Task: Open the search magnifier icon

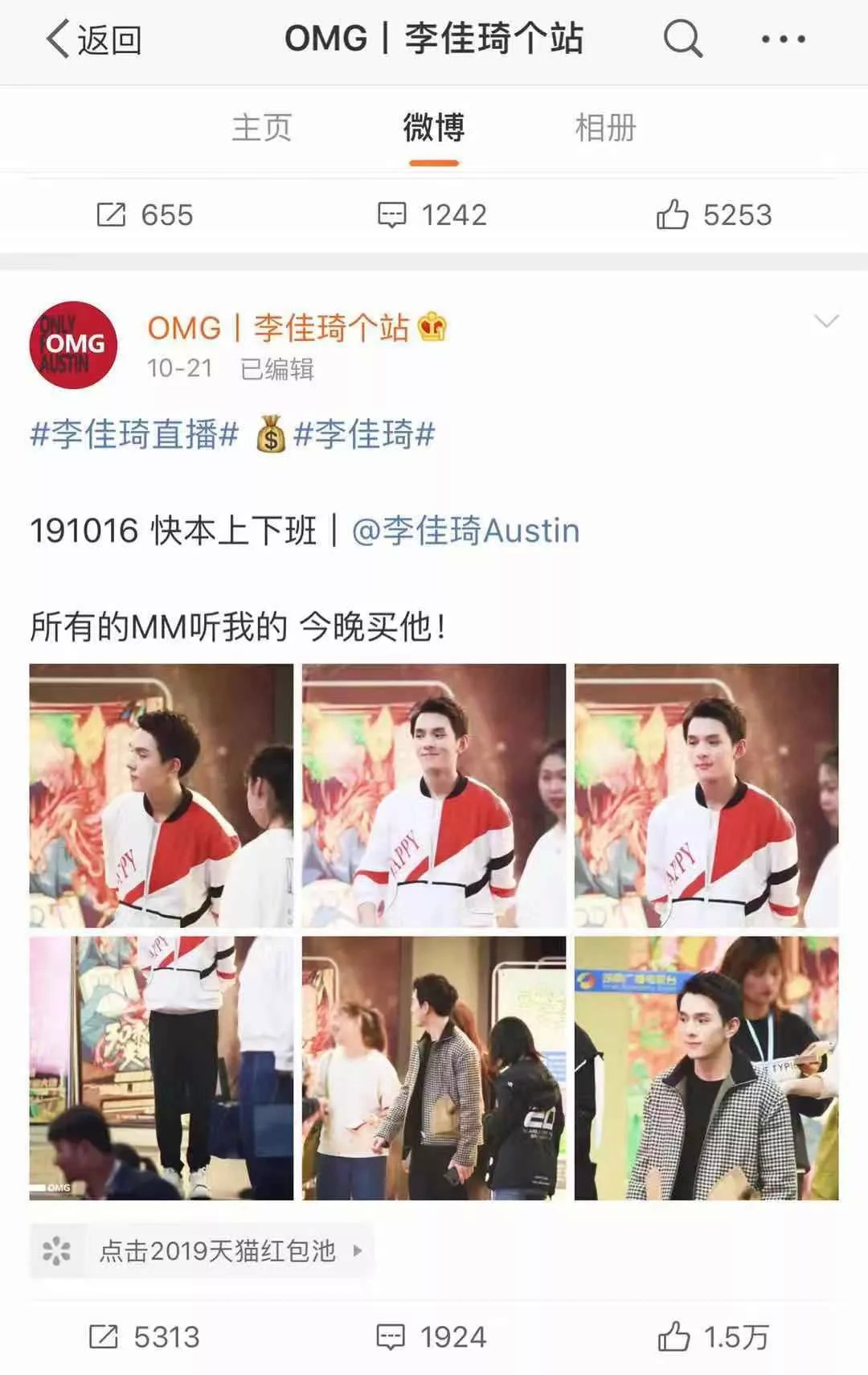Action: pos(683,38)
